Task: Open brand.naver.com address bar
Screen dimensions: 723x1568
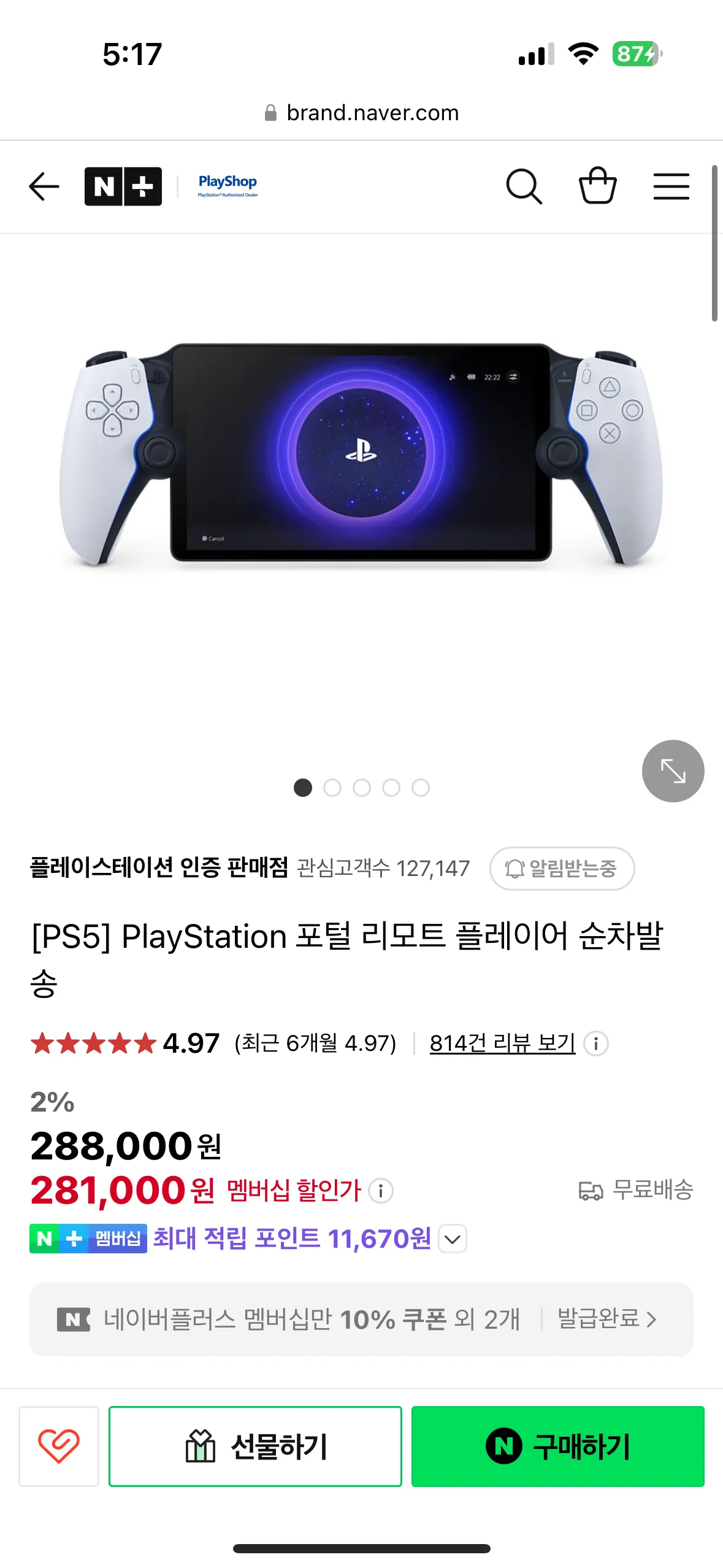Action: coord(361,112)
